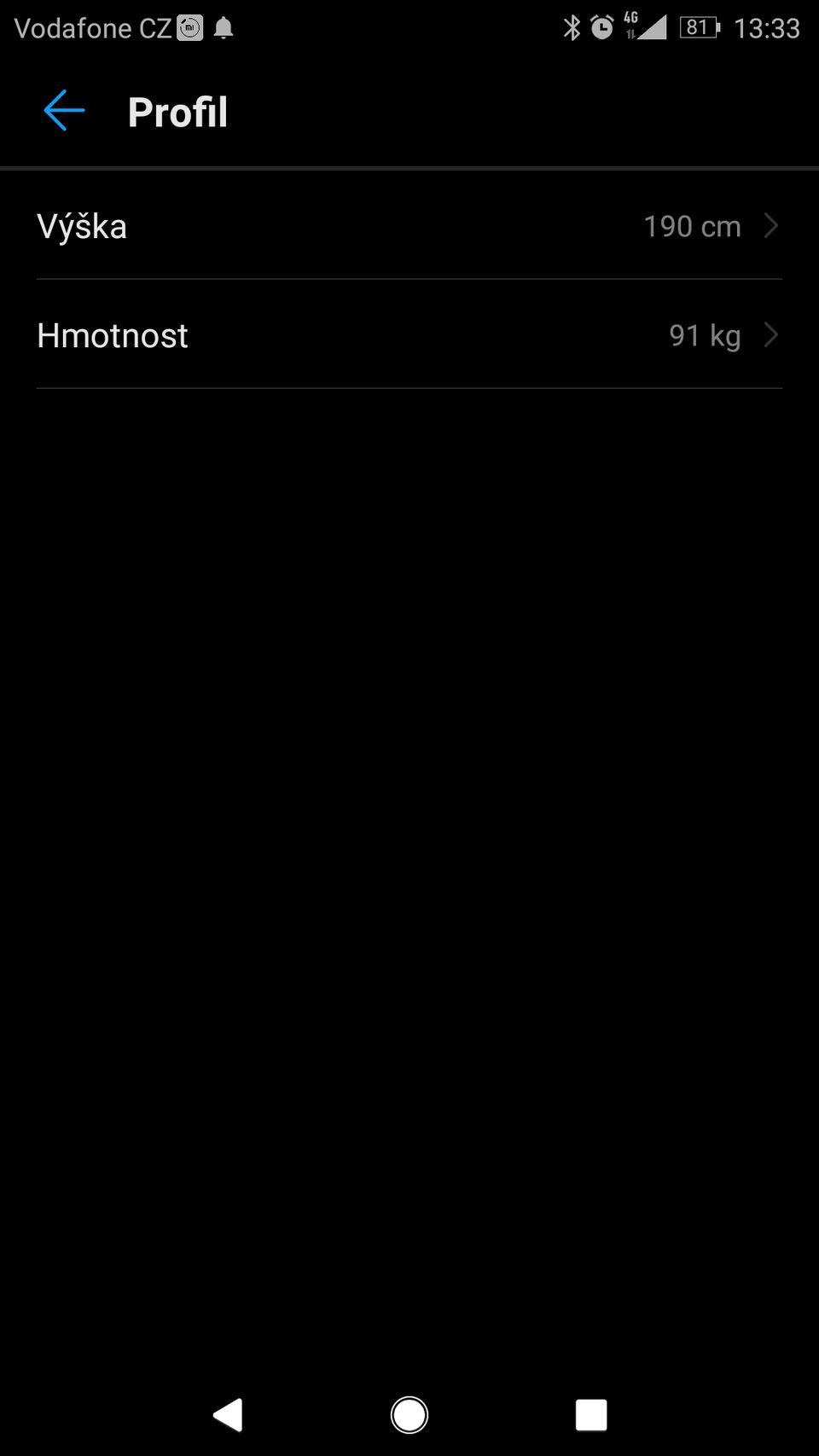Click the alarm clock status icon
819x1456 pixels.
[602, 28]
